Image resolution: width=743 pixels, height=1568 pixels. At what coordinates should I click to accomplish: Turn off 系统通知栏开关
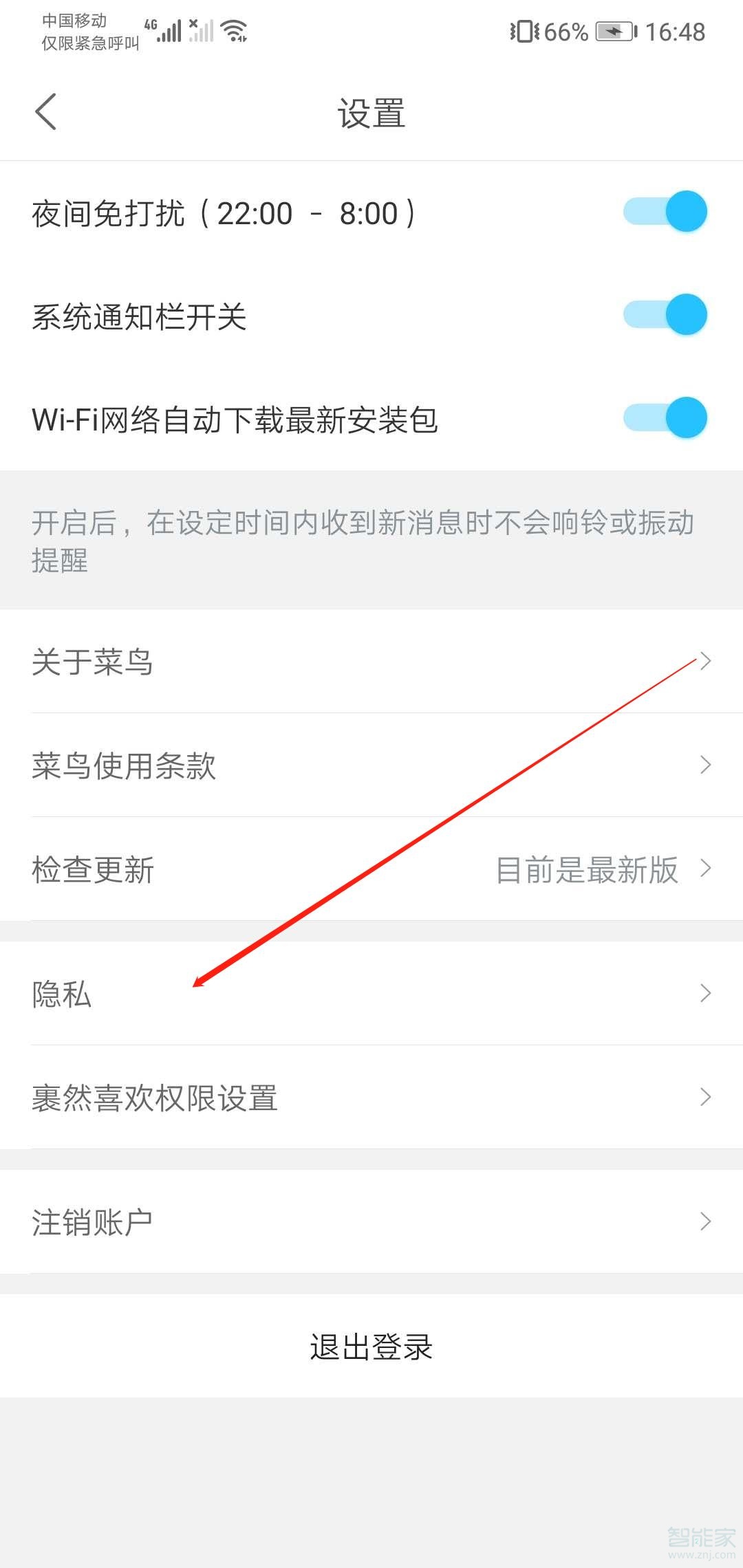pyautogui.click(x=665, y=315)
